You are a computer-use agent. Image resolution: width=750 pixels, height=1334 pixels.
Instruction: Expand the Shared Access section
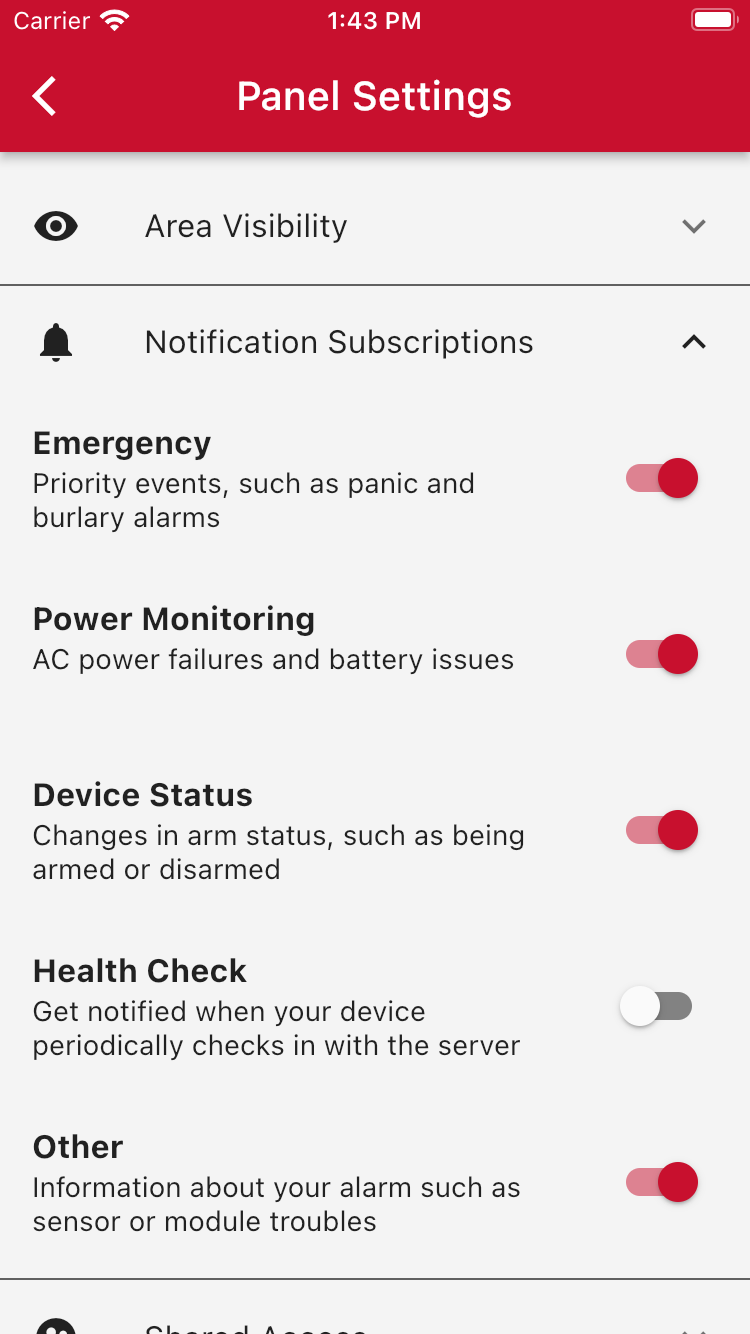tap(693, 1326)
